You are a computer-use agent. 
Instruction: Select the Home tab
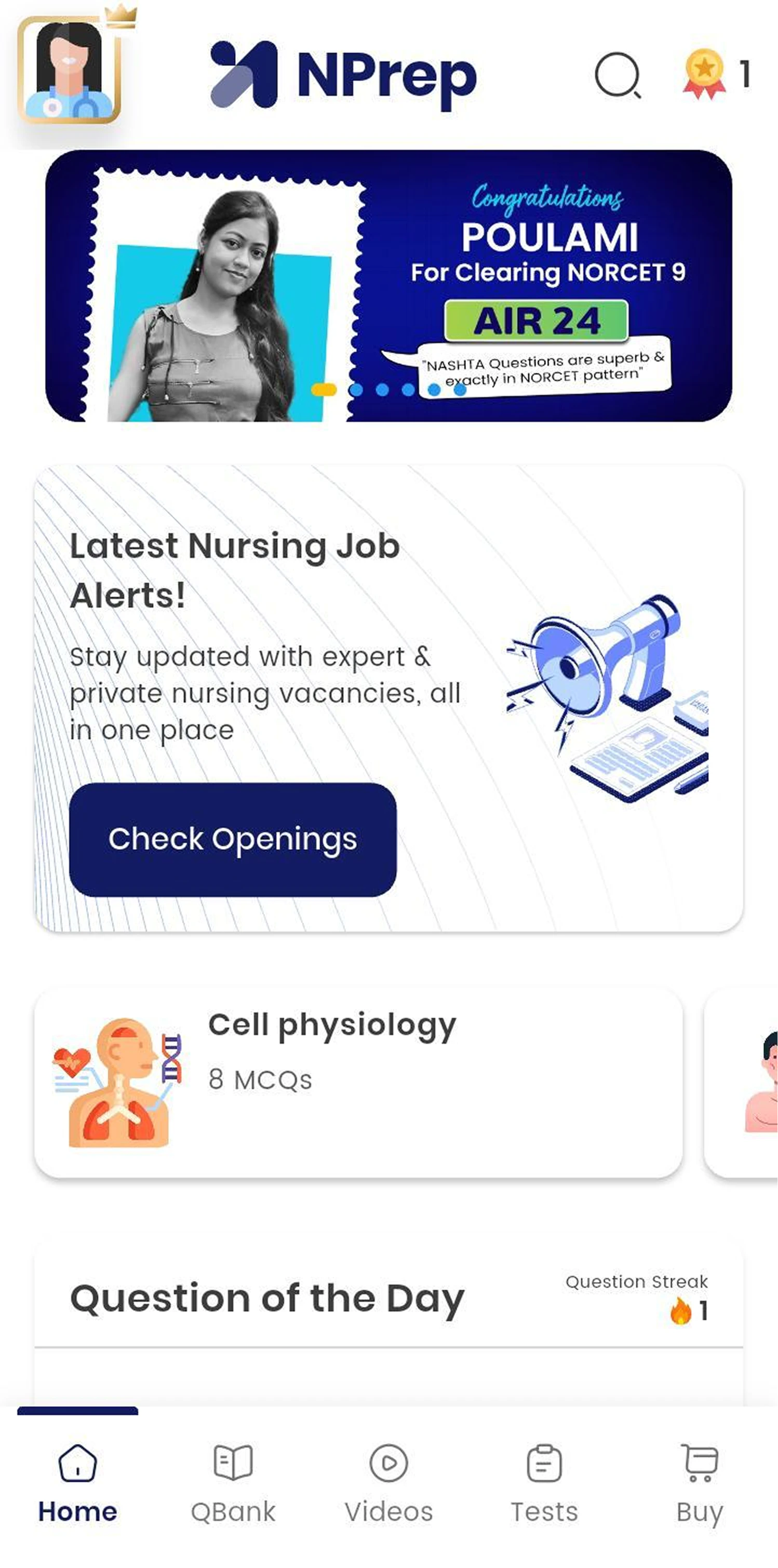click(77, 1483)
